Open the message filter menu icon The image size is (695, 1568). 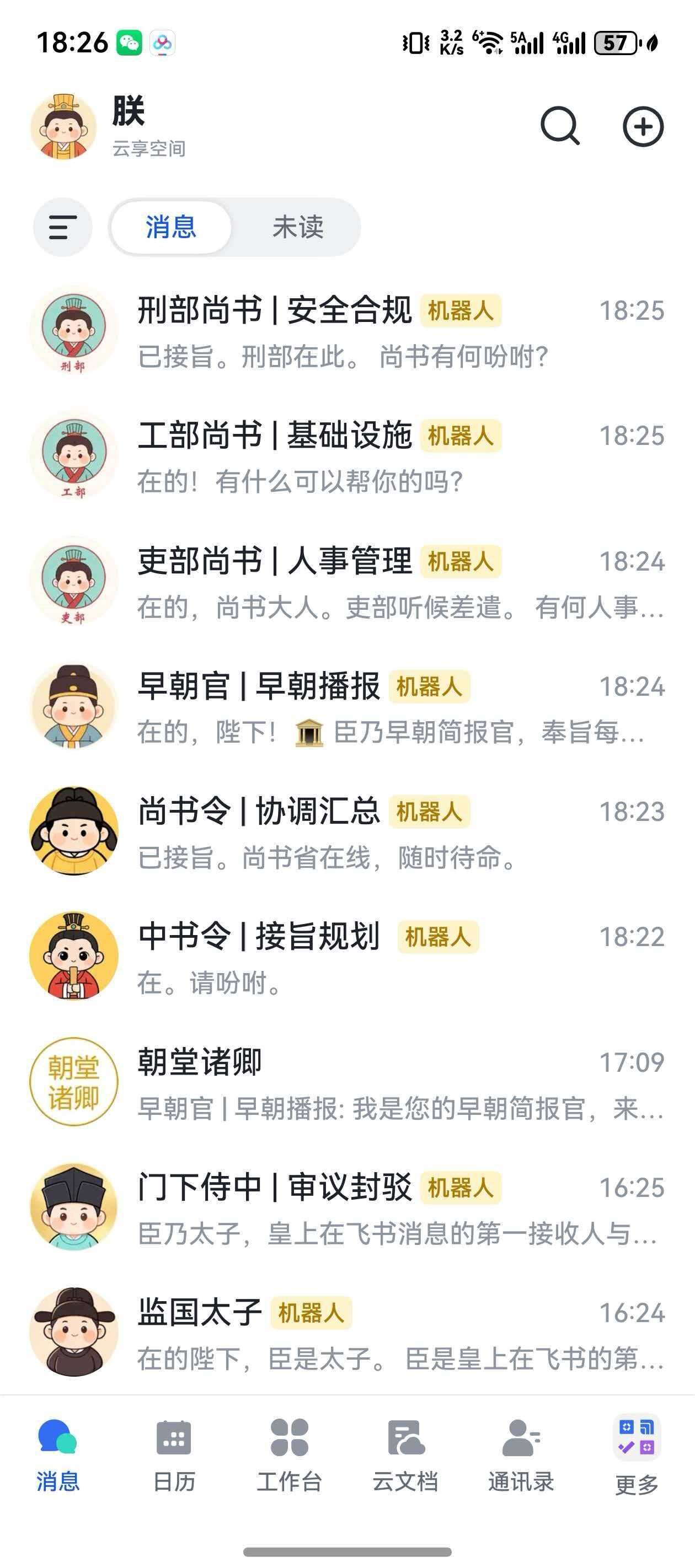tap(63, 227)
